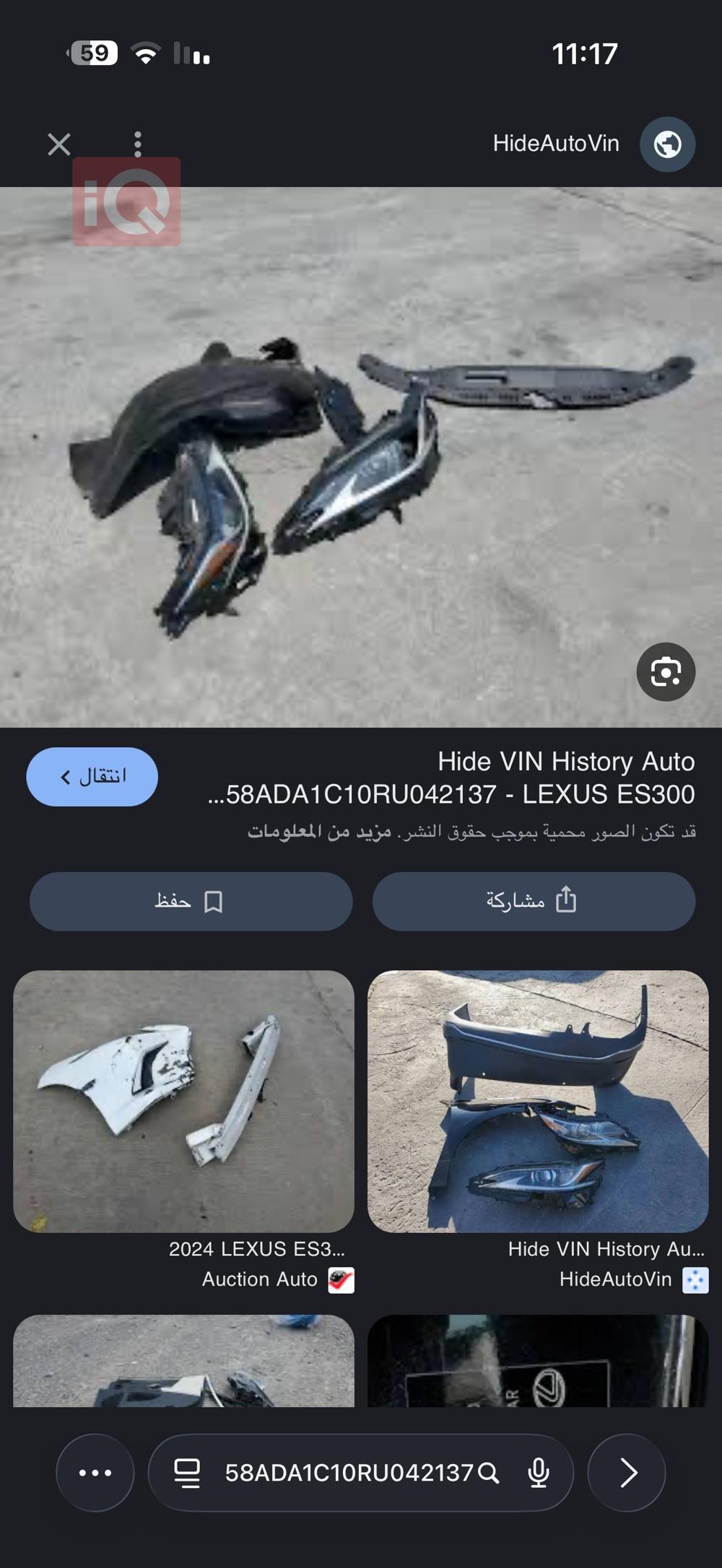Open the three-dot overflow menu
Viewport: 722px width, 1568px height.
pos(137,144)
